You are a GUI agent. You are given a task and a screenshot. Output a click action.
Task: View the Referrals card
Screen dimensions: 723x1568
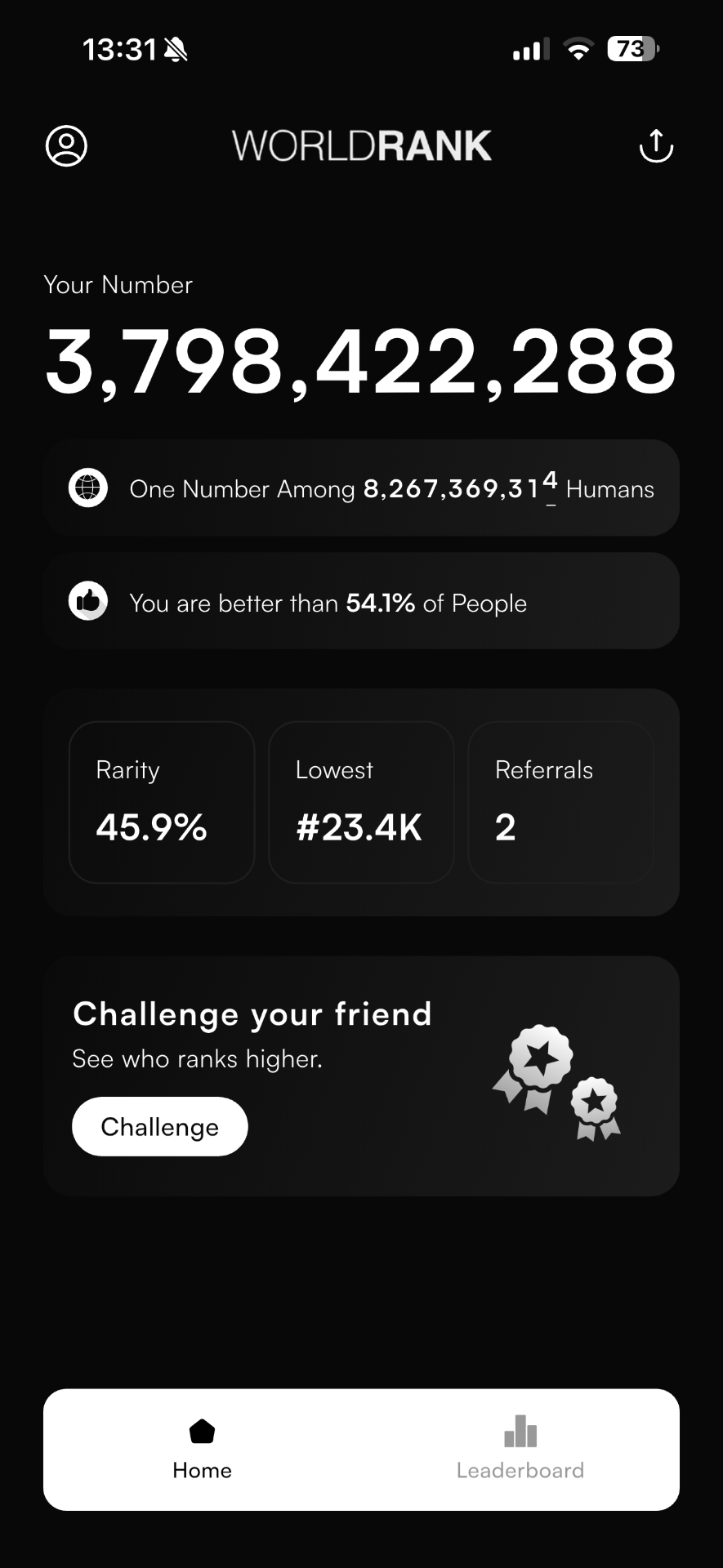pyautogui.click(x=560, y=802)
